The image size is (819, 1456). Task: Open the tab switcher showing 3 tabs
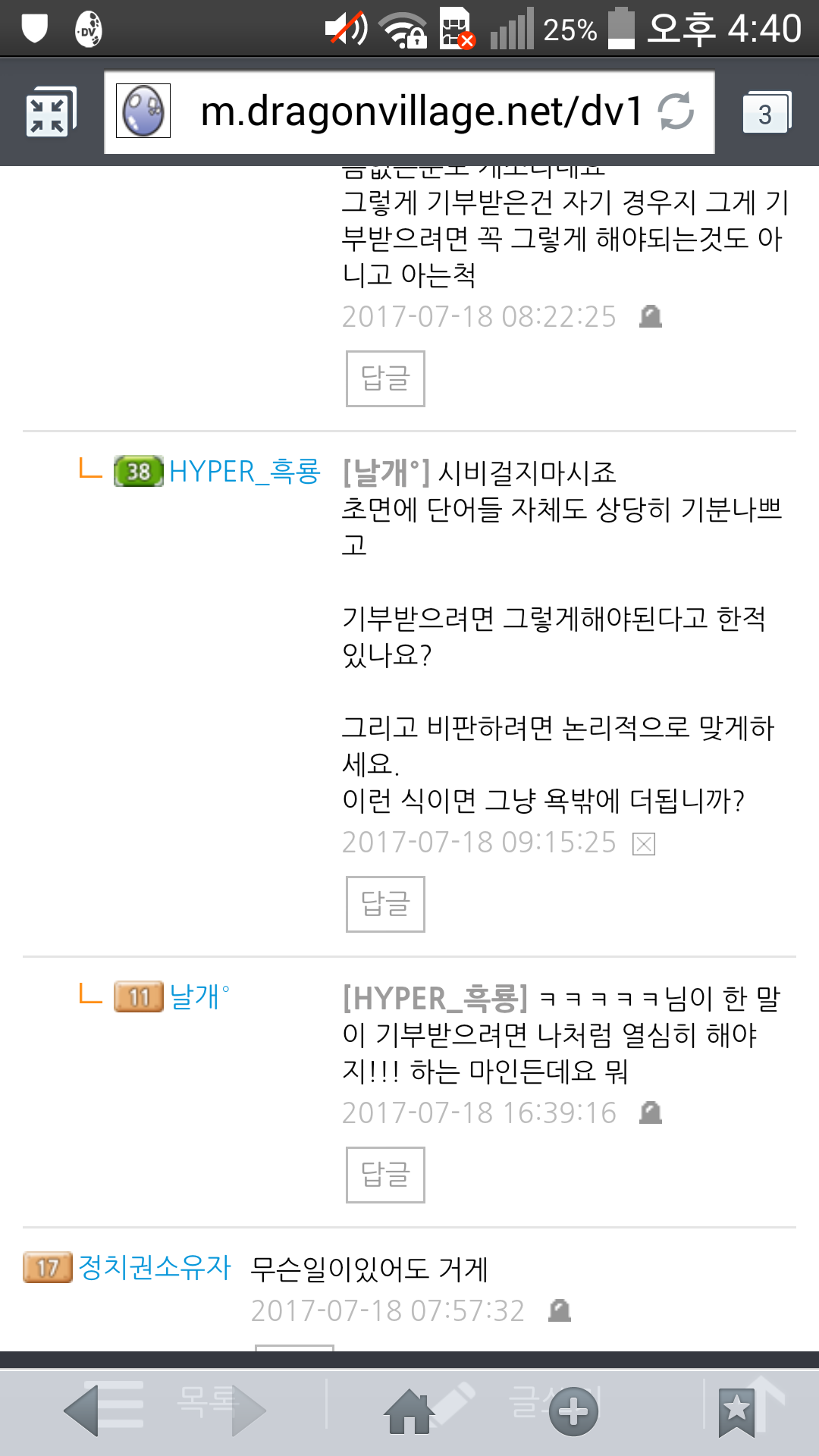(x=766, y=113)
